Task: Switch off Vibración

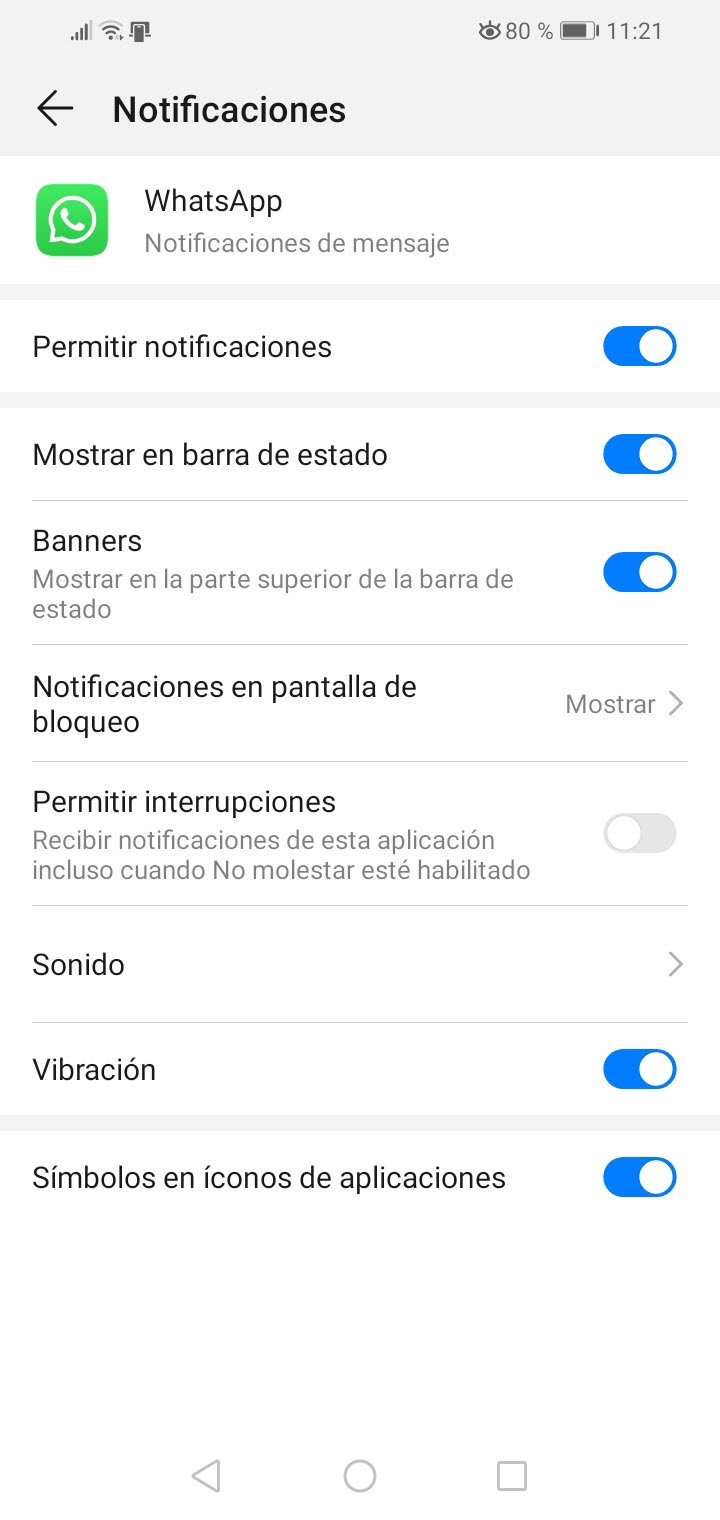Action: 639,1070
